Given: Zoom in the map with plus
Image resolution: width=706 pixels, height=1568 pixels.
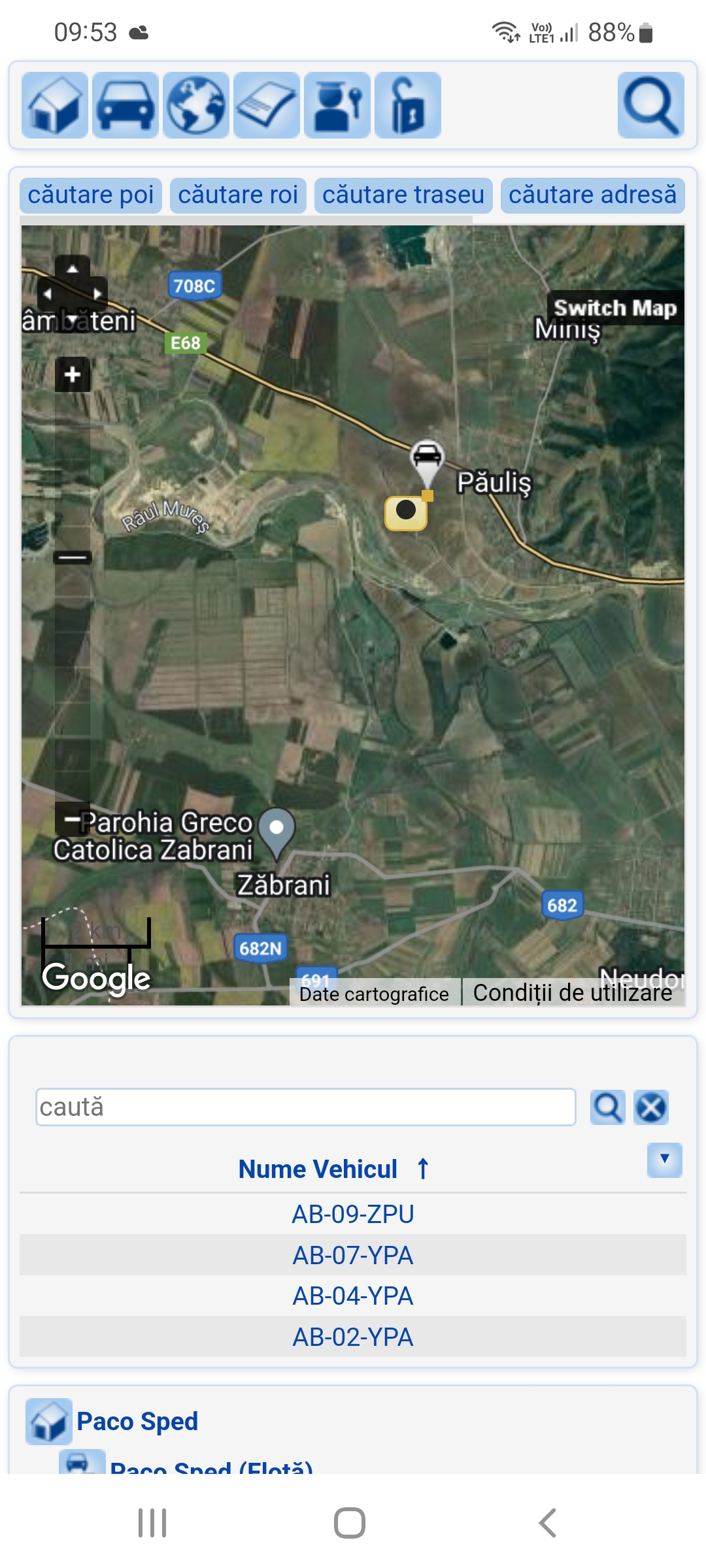Looking at the screenshot, I should click(73, 374).
